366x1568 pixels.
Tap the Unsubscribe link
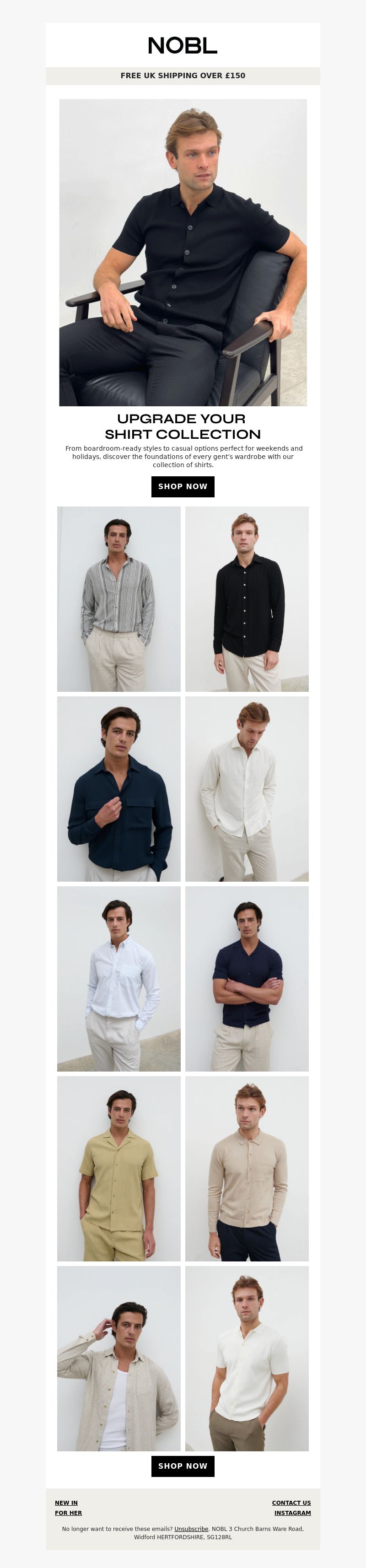click(x=191, y=1529)
